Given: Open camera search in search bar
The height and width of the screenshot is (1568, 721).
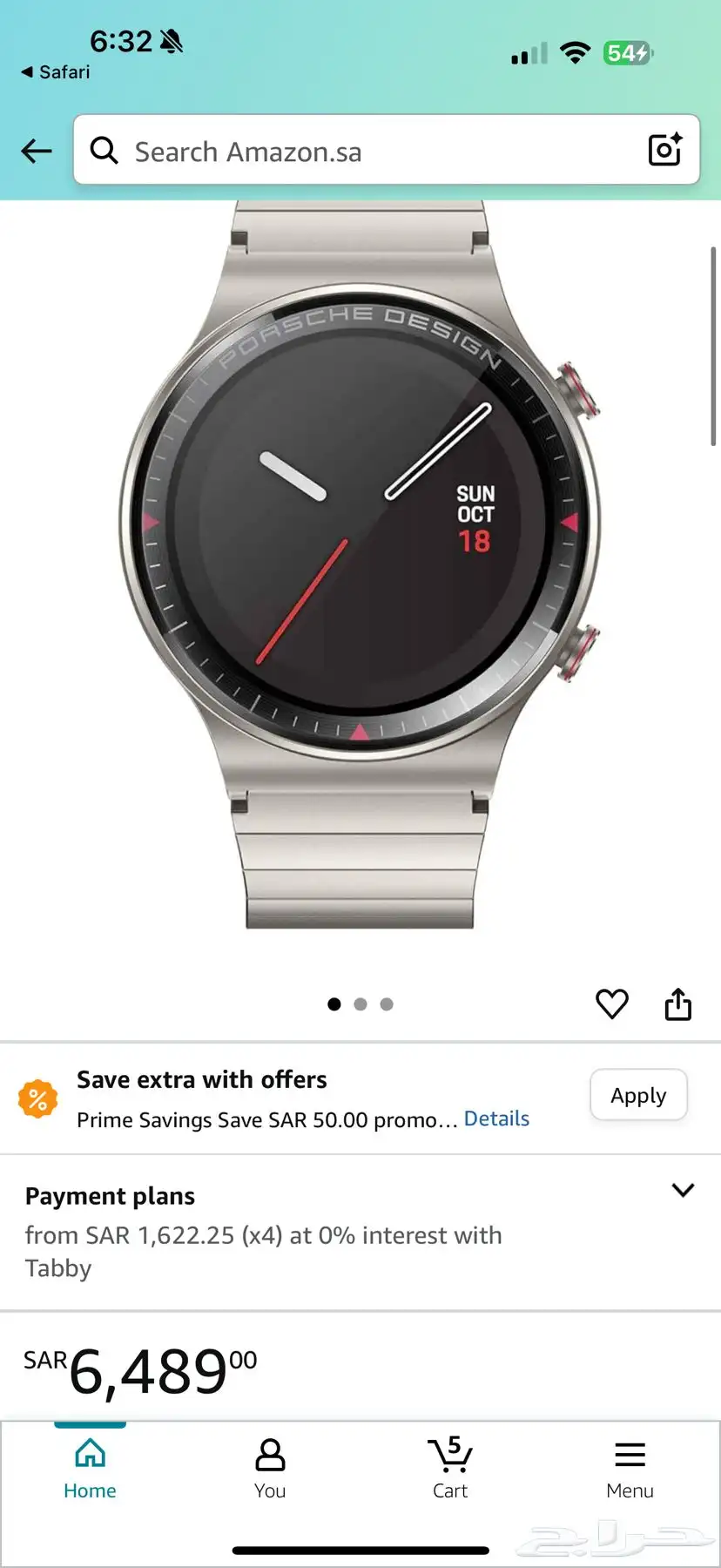Looking at the screenshot, I should 665,150.
